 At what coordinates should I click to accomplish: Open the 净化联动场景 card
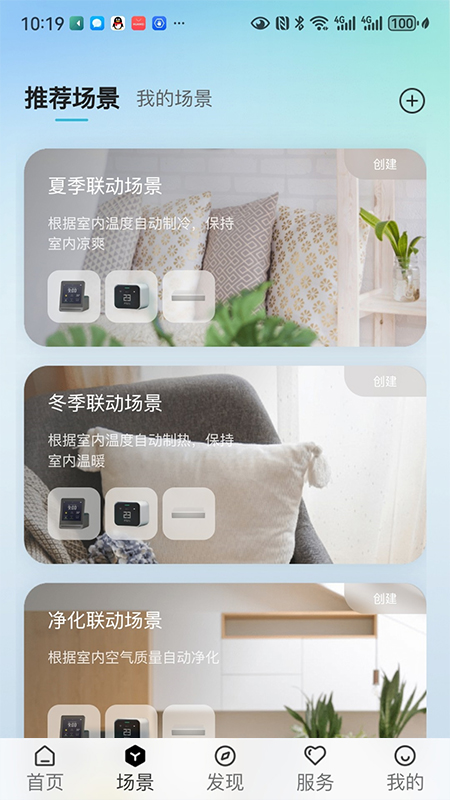(225, 661)
